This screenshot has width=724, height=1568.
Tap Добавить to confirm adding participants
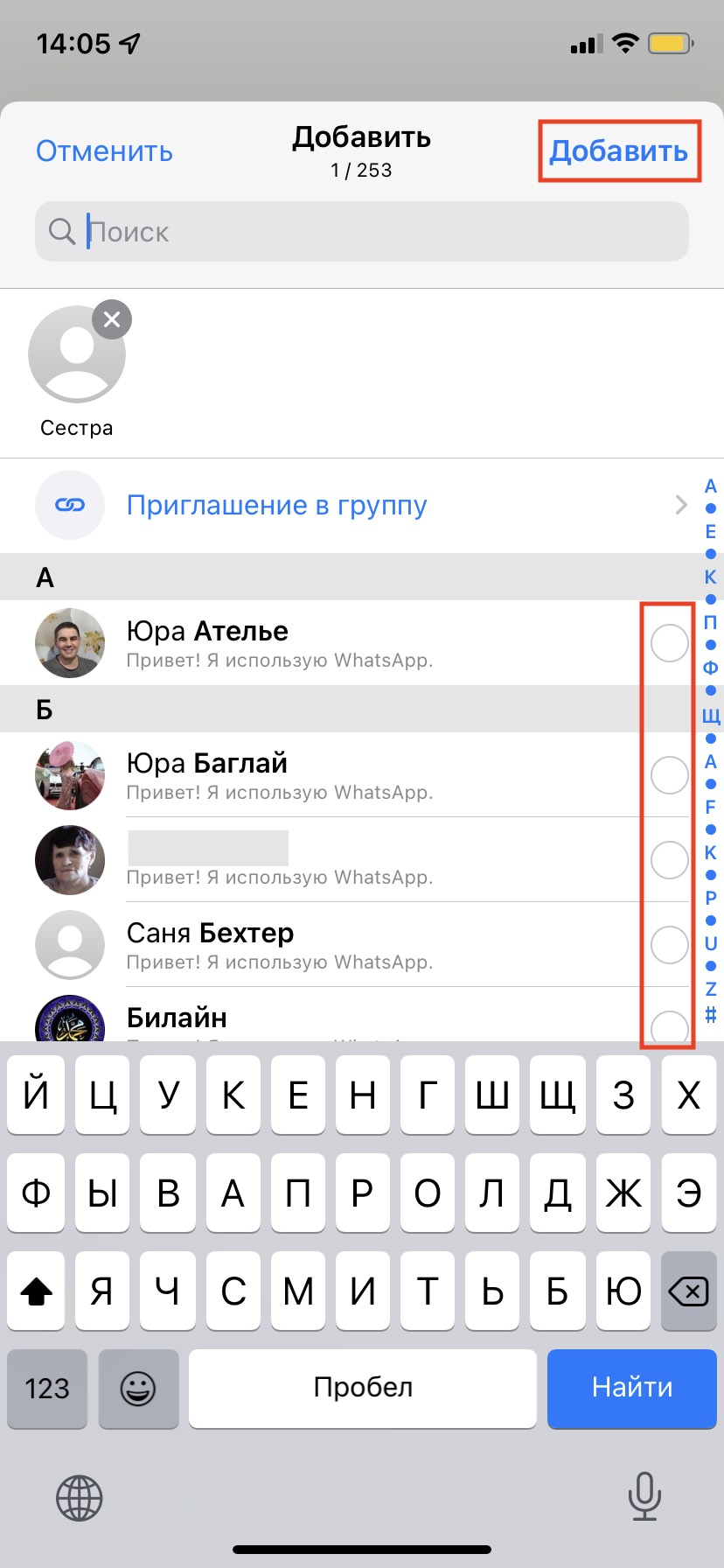618,151
